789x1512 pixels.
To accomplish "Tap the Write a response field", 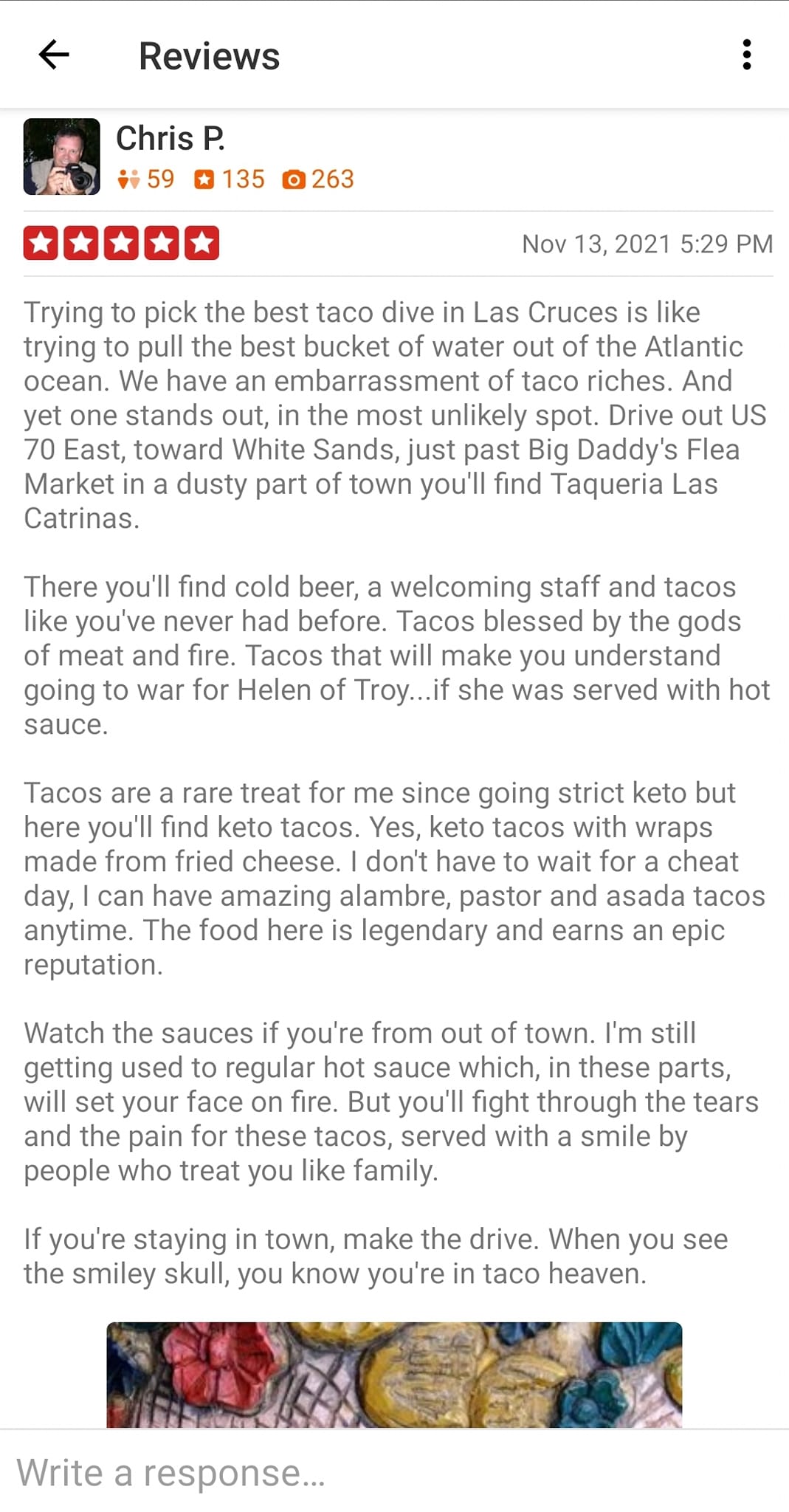I will 394,1472.
